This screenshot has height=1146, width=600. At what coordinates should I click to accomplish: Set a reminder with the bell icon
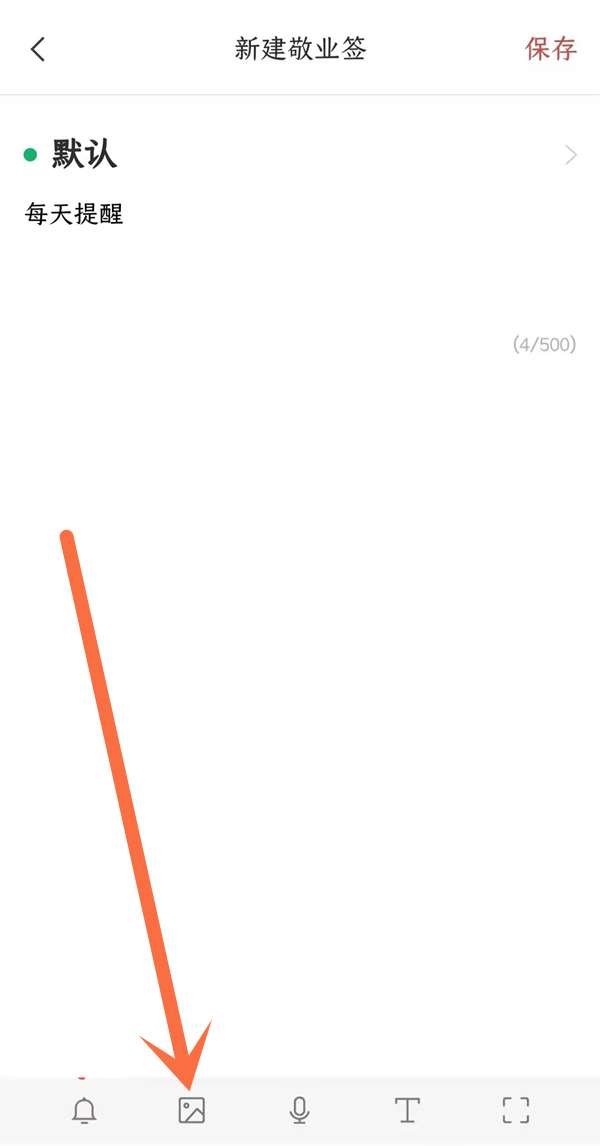click(x=85, y=1110)
